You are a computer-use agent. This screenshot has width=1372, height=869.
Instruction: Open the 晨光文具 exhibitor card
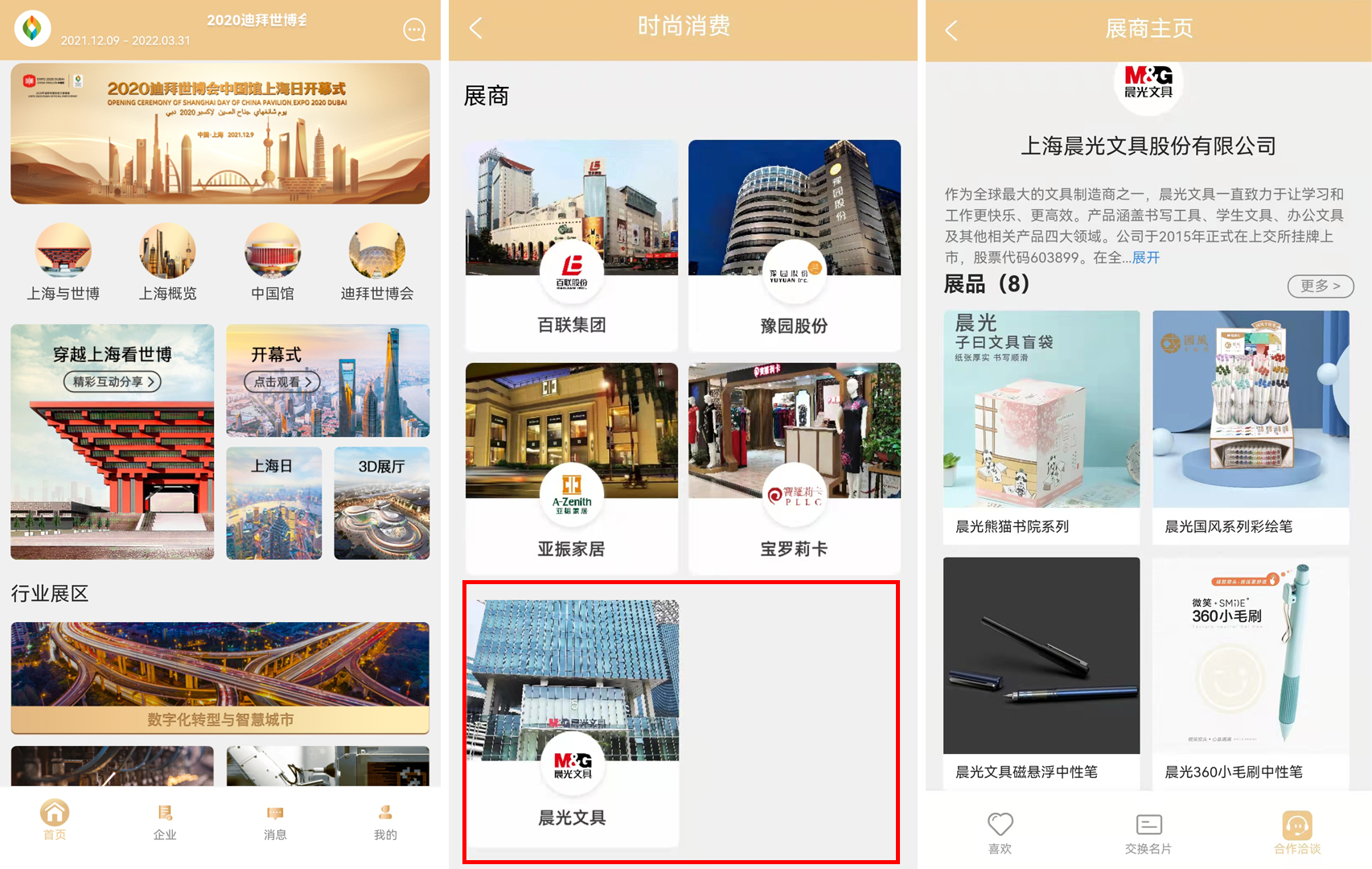tap(572, 722)
